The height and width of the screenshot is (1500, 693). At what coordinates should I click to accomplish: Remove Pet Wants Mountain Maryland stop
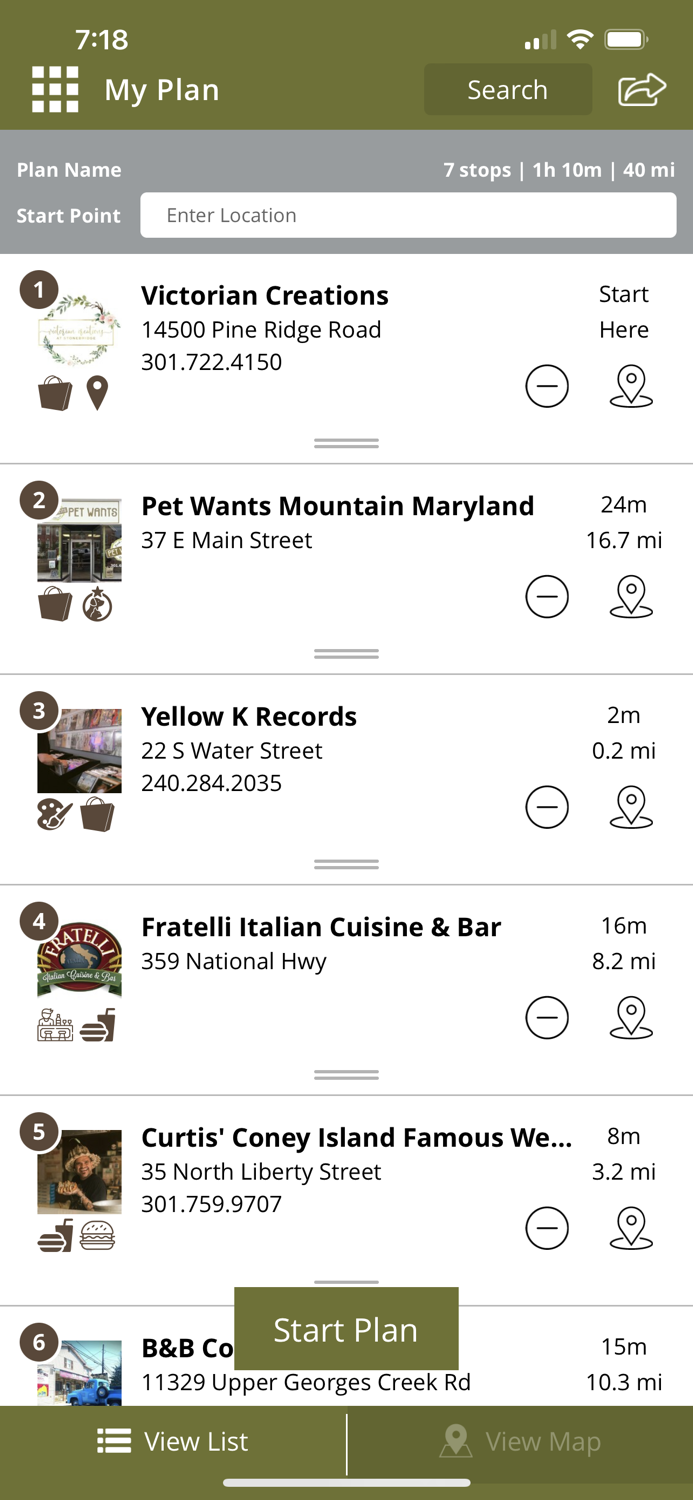(547, 597)
